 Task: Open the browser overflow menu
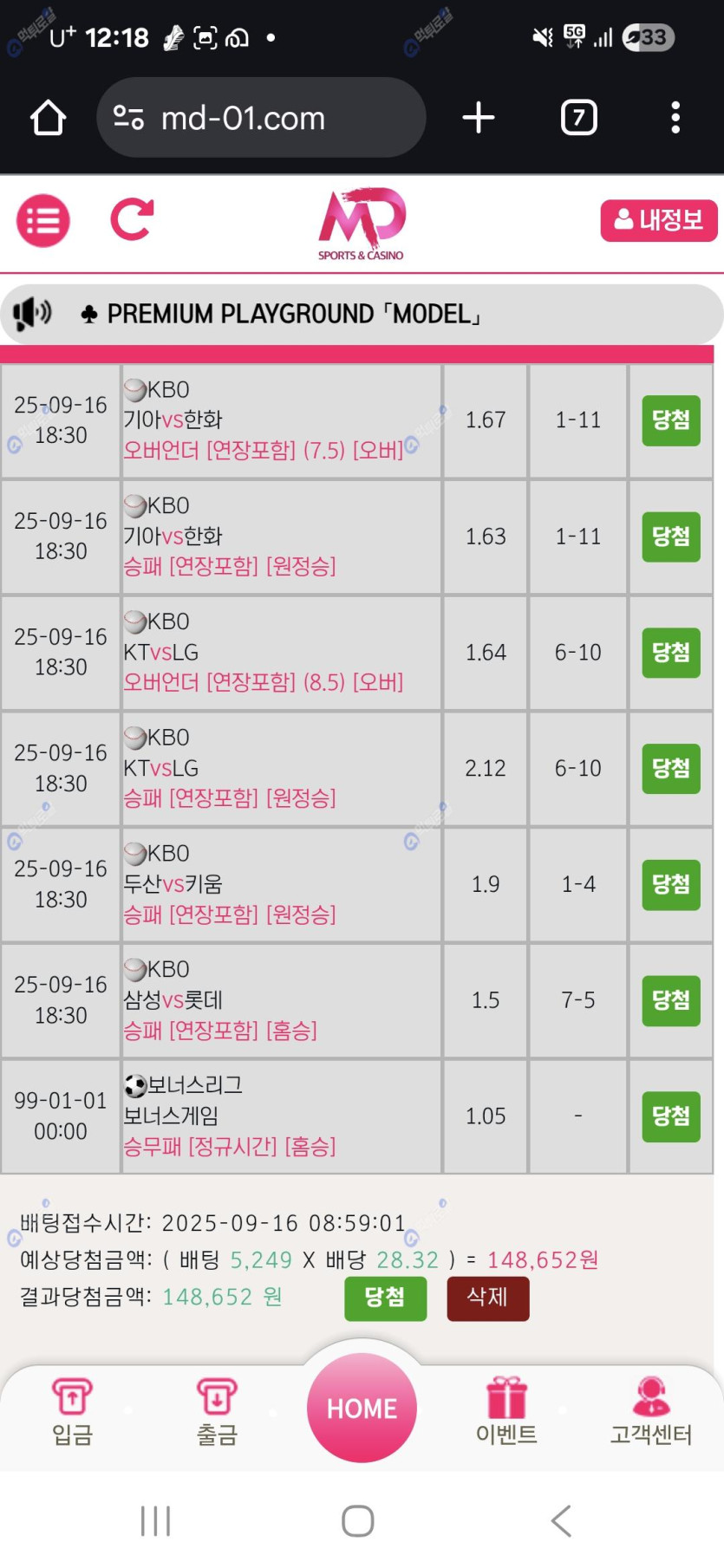675,118
